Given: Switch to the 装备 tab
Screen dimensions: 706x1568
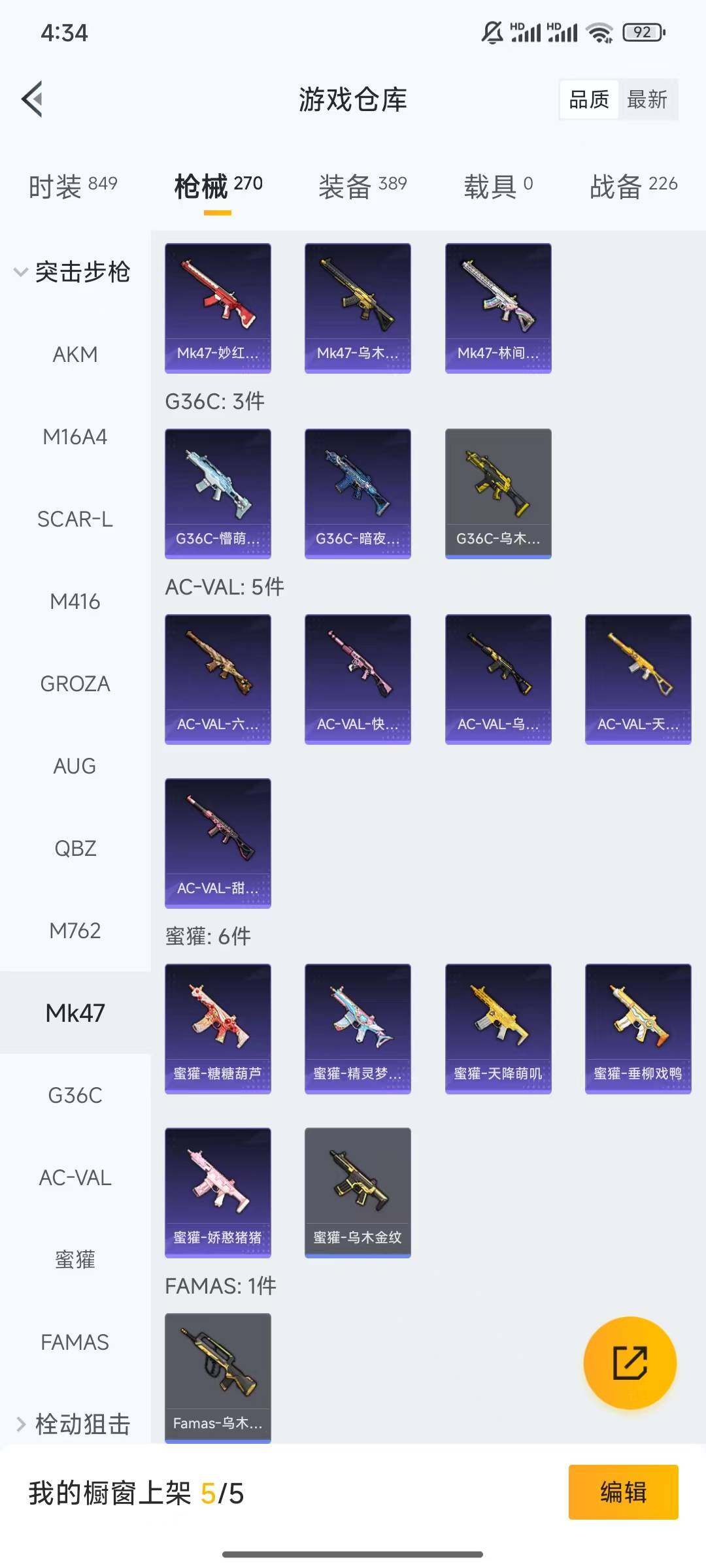Looking at the screenshot, I should [x=362, y=187].
